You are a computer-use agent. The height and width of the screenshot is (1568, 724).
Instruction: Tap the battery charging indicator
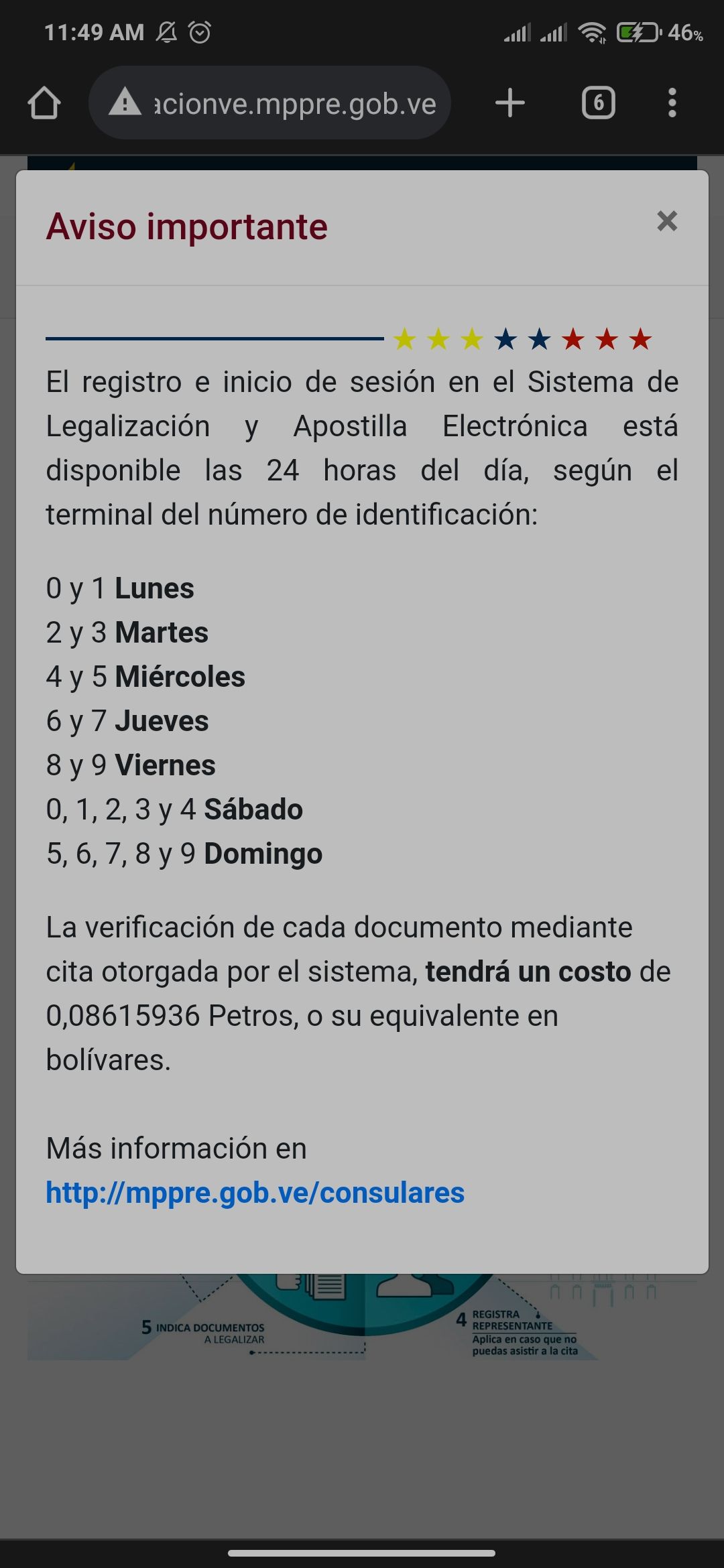pyautogui.click(x=637, y=31)
